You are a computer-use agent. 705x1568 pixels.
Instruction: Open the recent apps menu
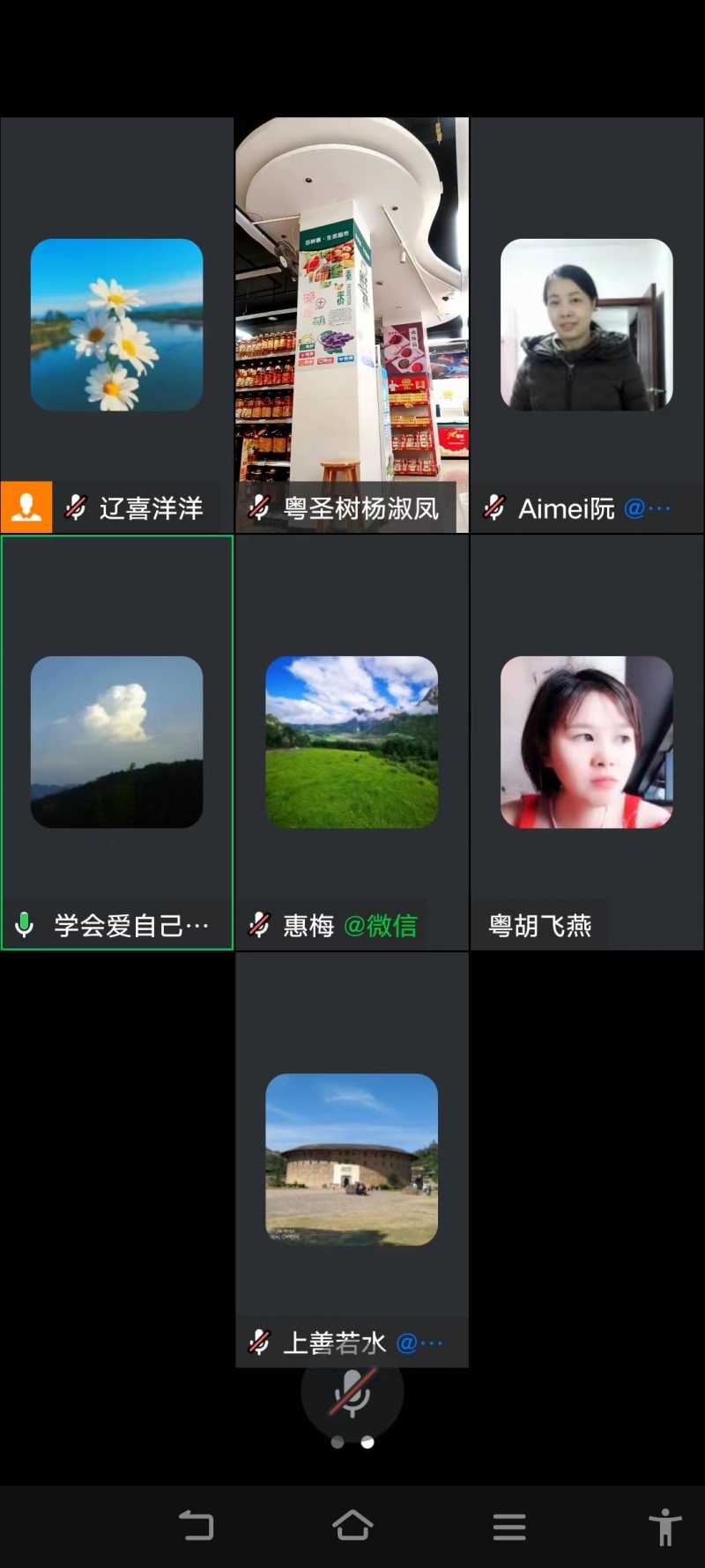(x=509, y=1526)
